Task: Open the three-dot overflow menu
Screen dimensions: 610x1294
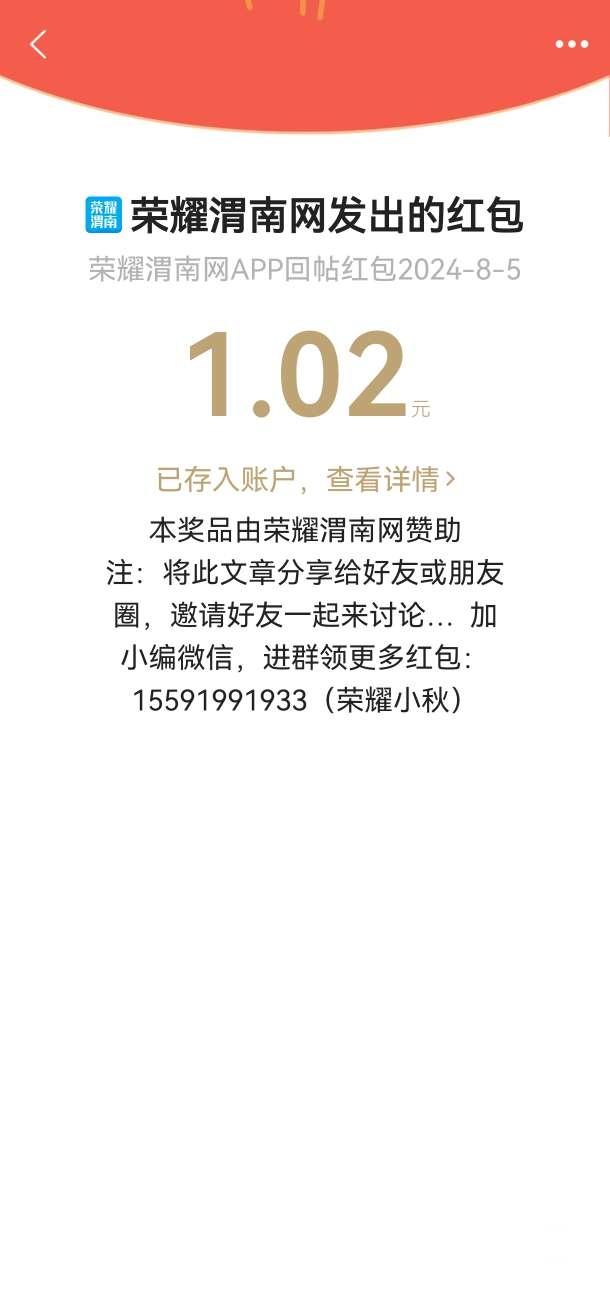Action: click(572, 44)
